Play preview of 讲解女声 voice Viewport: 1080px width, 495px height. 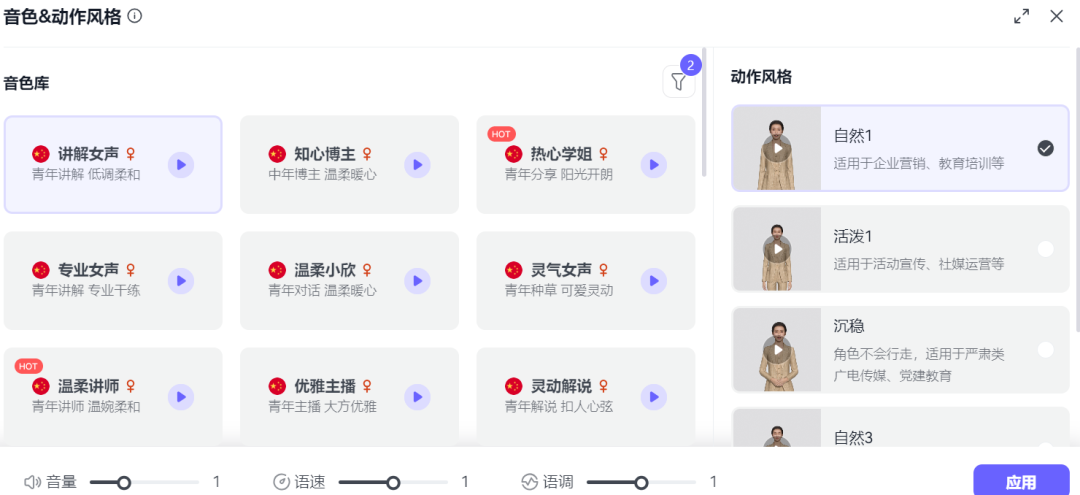(x=181, y=165)
